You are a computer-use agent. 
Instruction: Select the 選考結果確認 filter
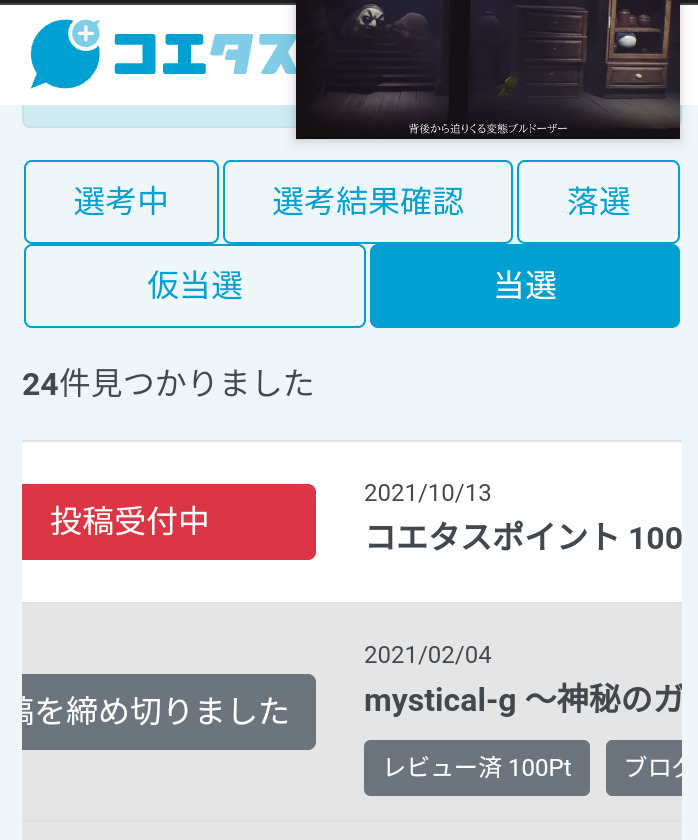(x=367, y=202)
